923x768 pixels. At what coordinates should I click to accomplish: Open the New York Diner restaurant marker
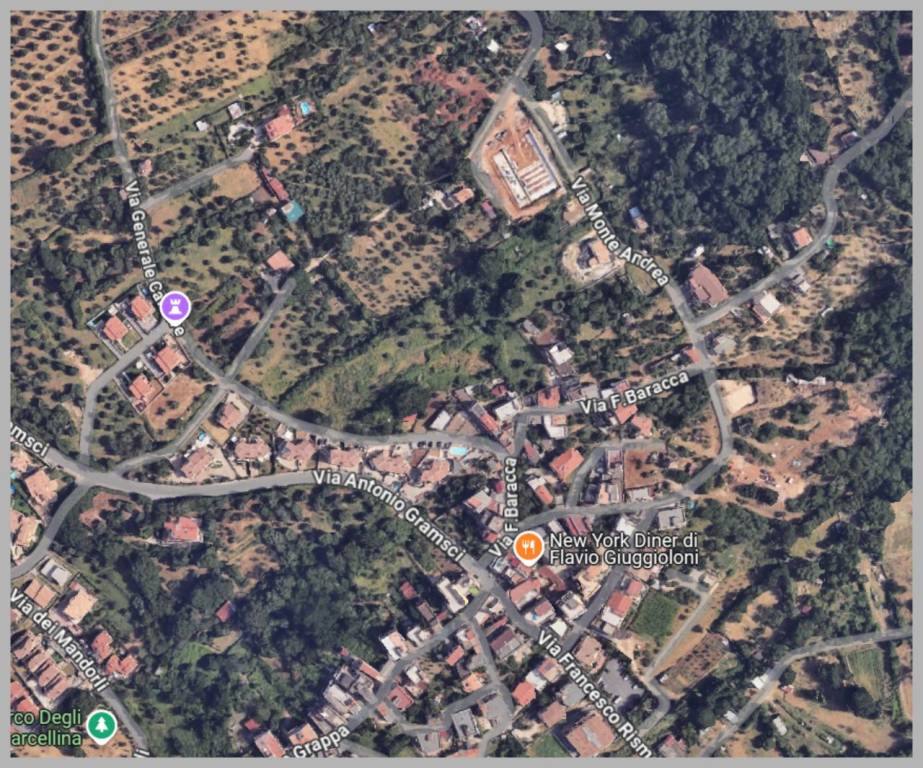click(528, 547)
